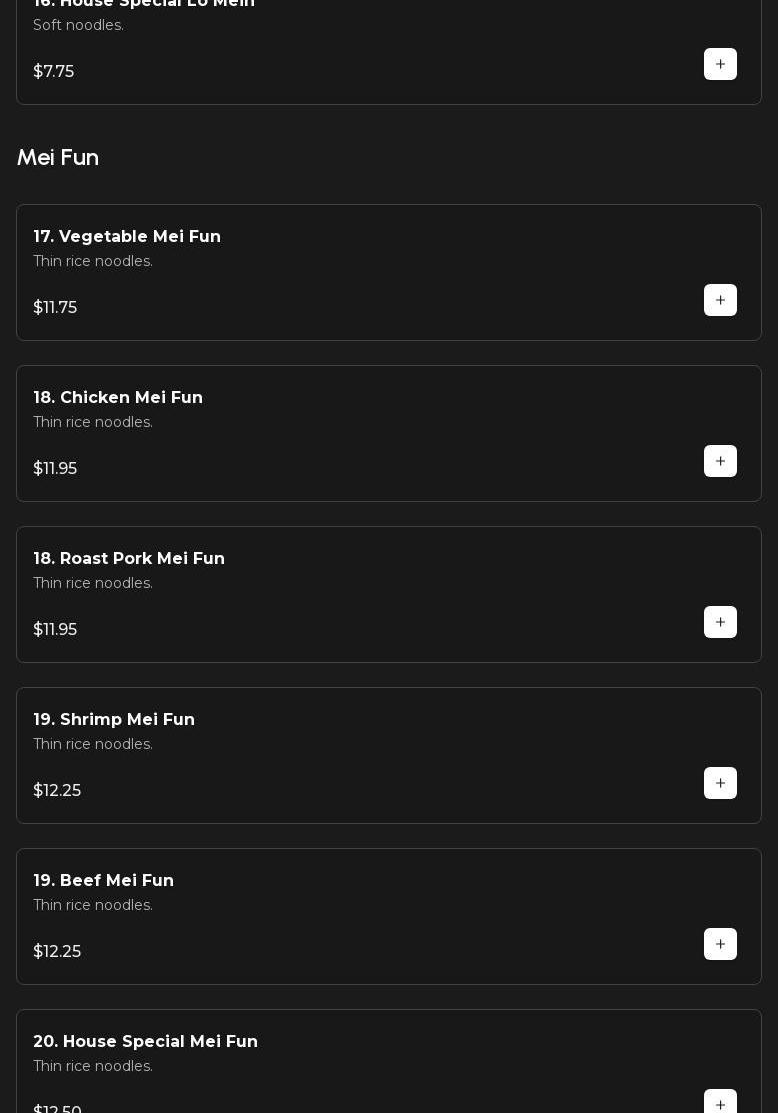This screenshot has width=778, height=1113.
Task: Select the 20. House Special Mei Fun card
Action: tap(350, 1060)
